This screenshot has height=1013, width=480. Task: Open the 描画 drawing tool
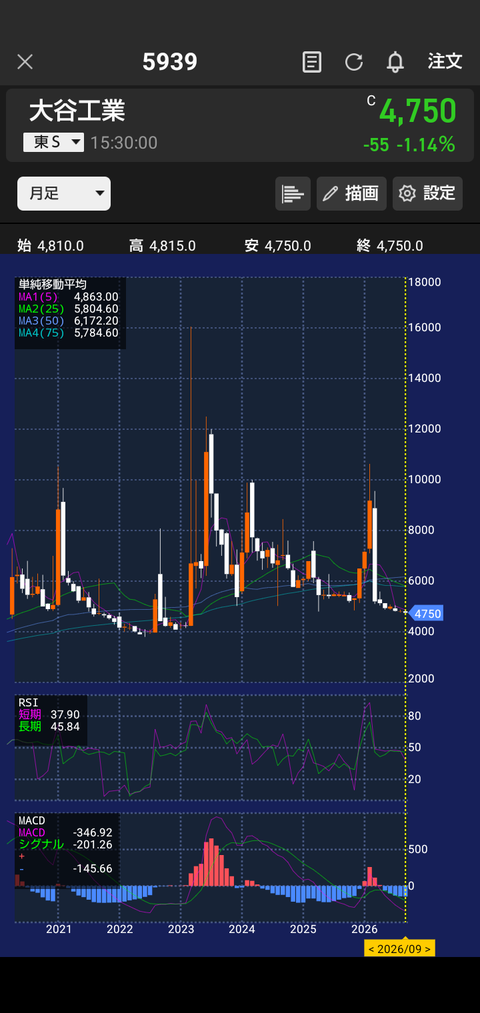[351, 194]
